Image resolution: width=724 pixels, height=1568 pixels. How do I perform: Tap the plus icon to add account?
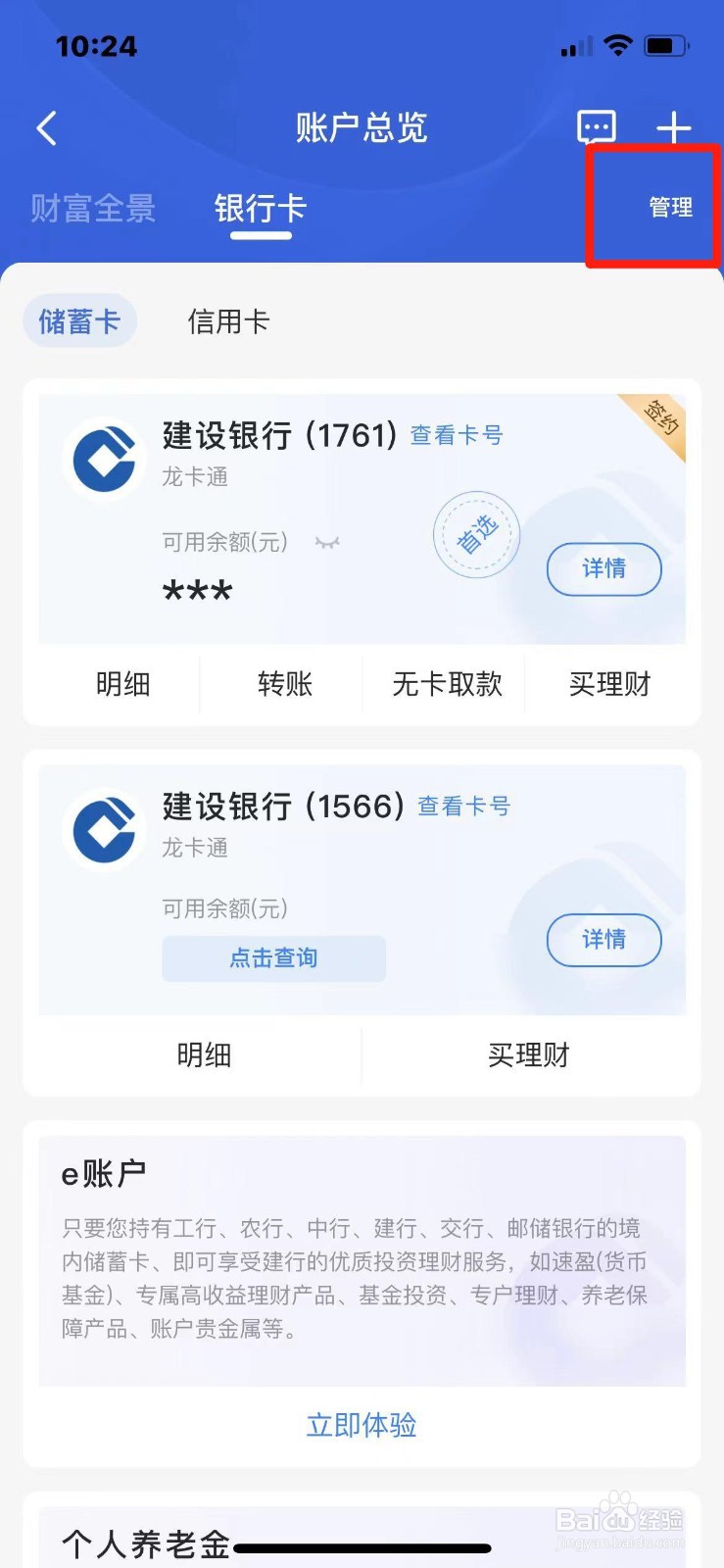[673, 127]
